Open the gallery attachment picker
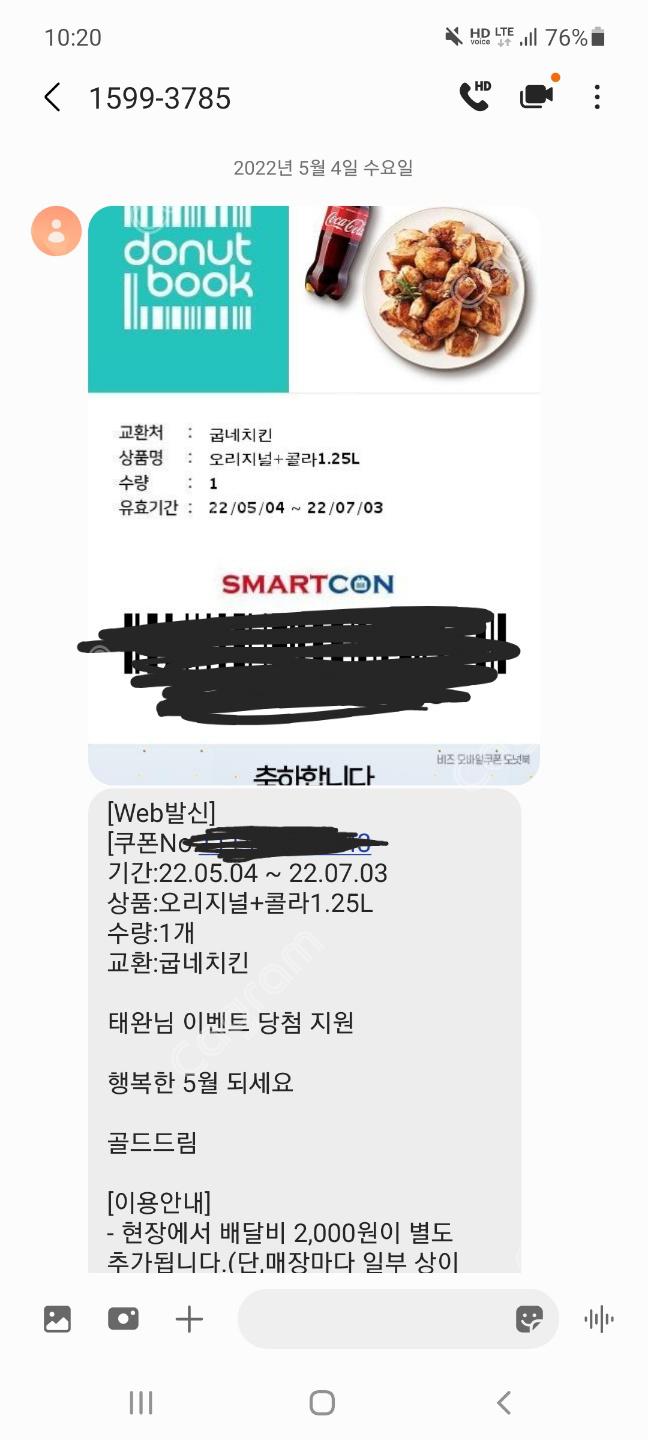 [x=58, y=1319]
